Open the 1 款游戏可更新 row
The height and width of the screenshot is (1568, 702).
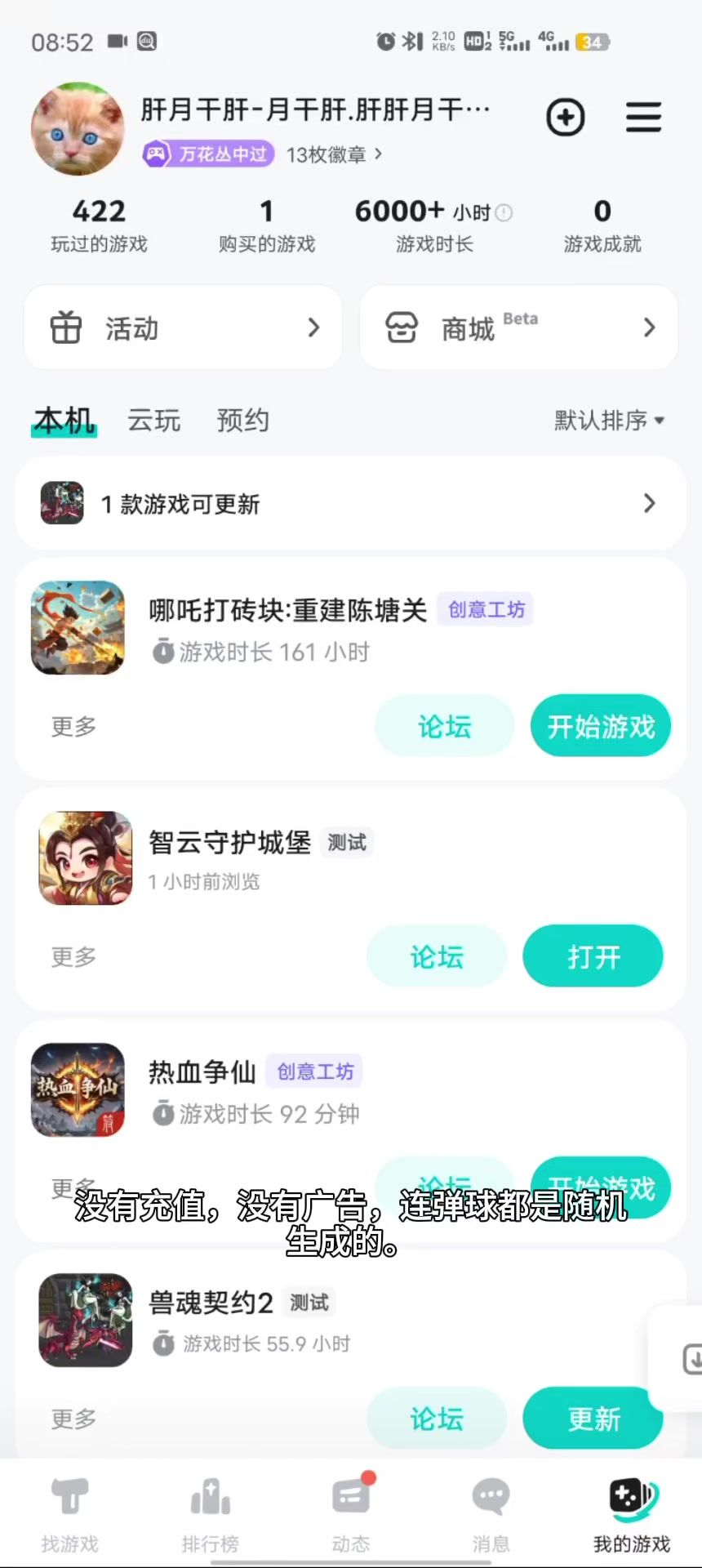point(350,504)
